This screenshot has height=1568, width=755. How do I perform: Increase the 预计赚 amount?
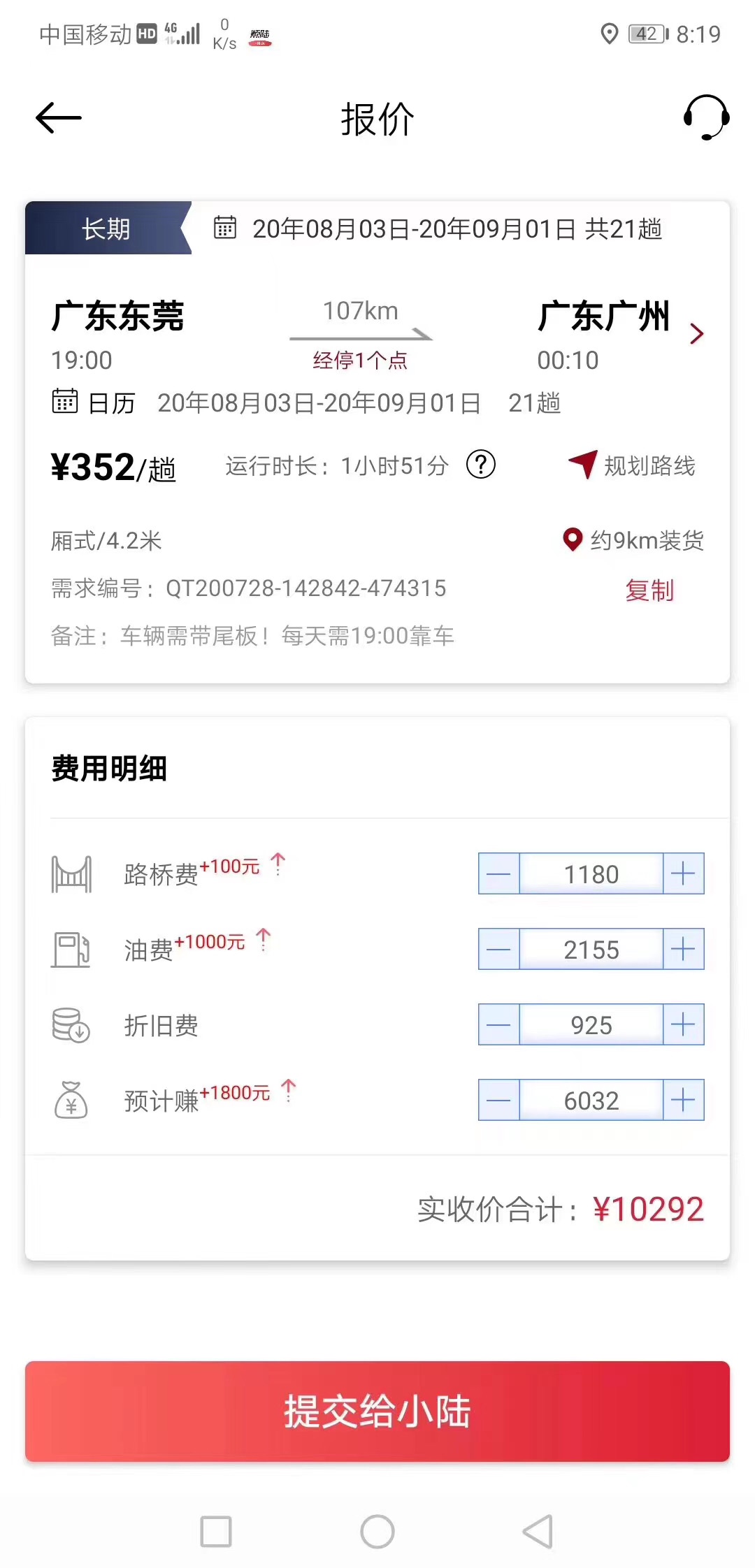coord(683,1100)
